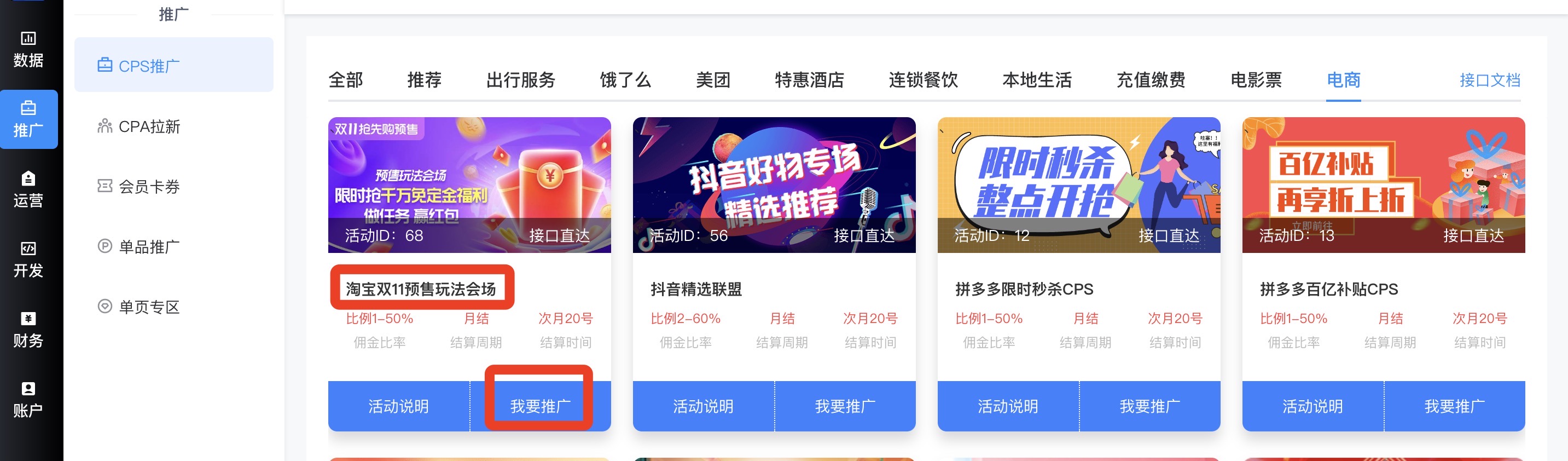Open the 接口文档 link
The width and height of the screenshot is (1568, 461).
(1489, 80)
